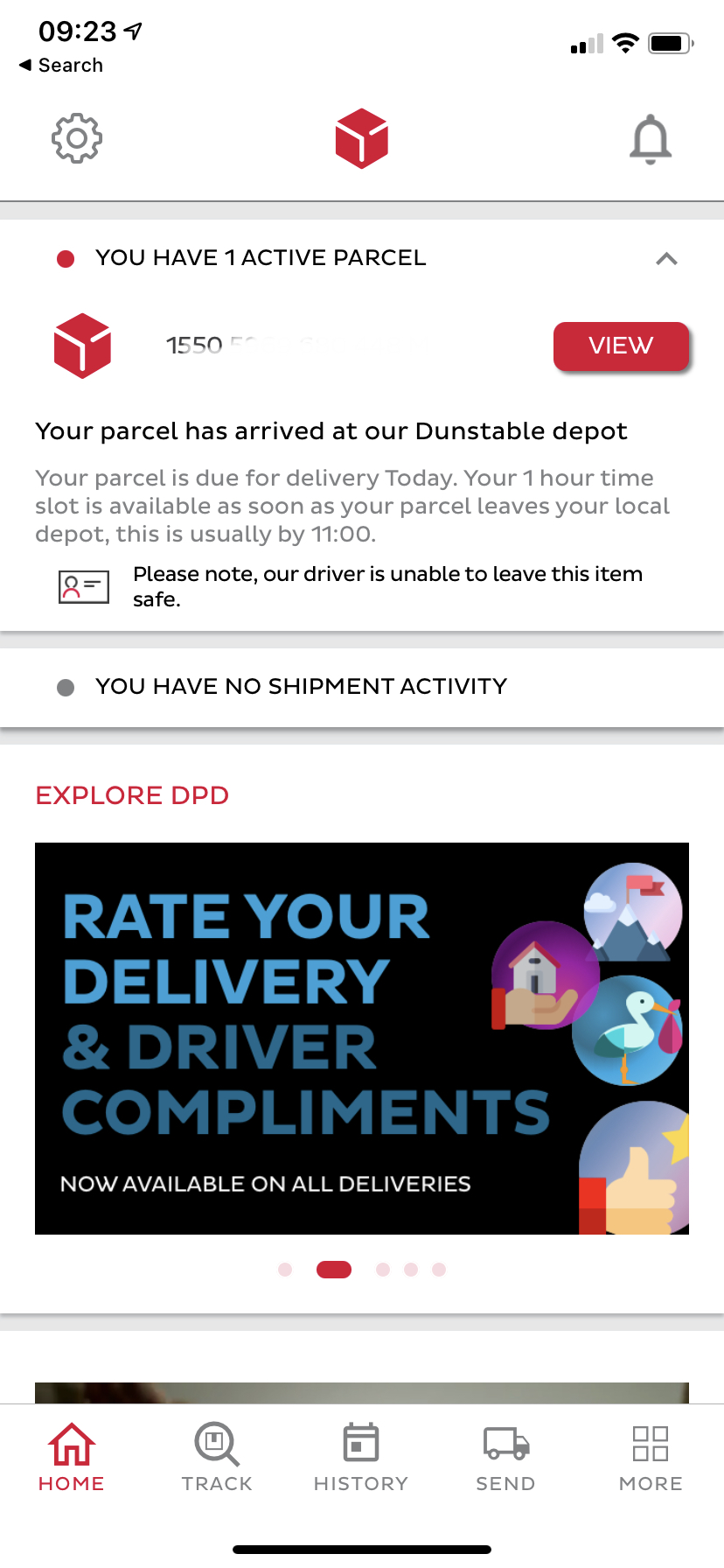This screenshot has width=724, height=1568.
Task: View the active parcel details
Action: 621,346
